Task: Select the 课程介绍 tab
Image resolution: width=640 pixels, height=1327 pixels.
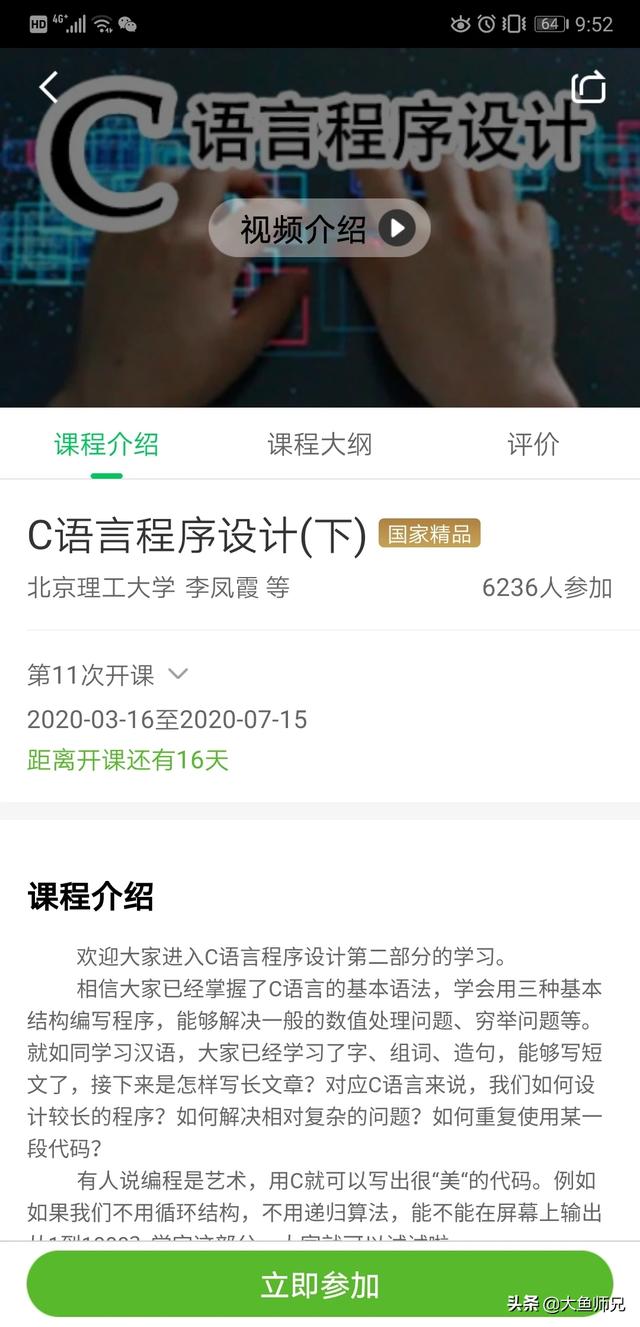Action: coord(106,444)
